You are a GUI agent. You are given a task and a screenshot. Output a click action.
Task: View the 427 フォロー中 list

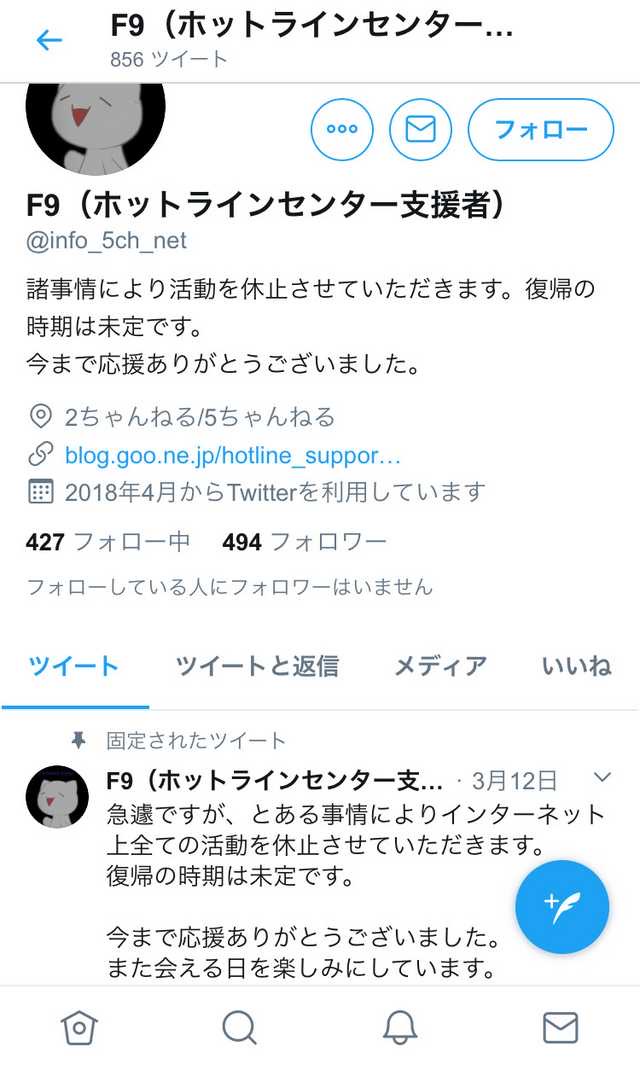coord(107,542)
